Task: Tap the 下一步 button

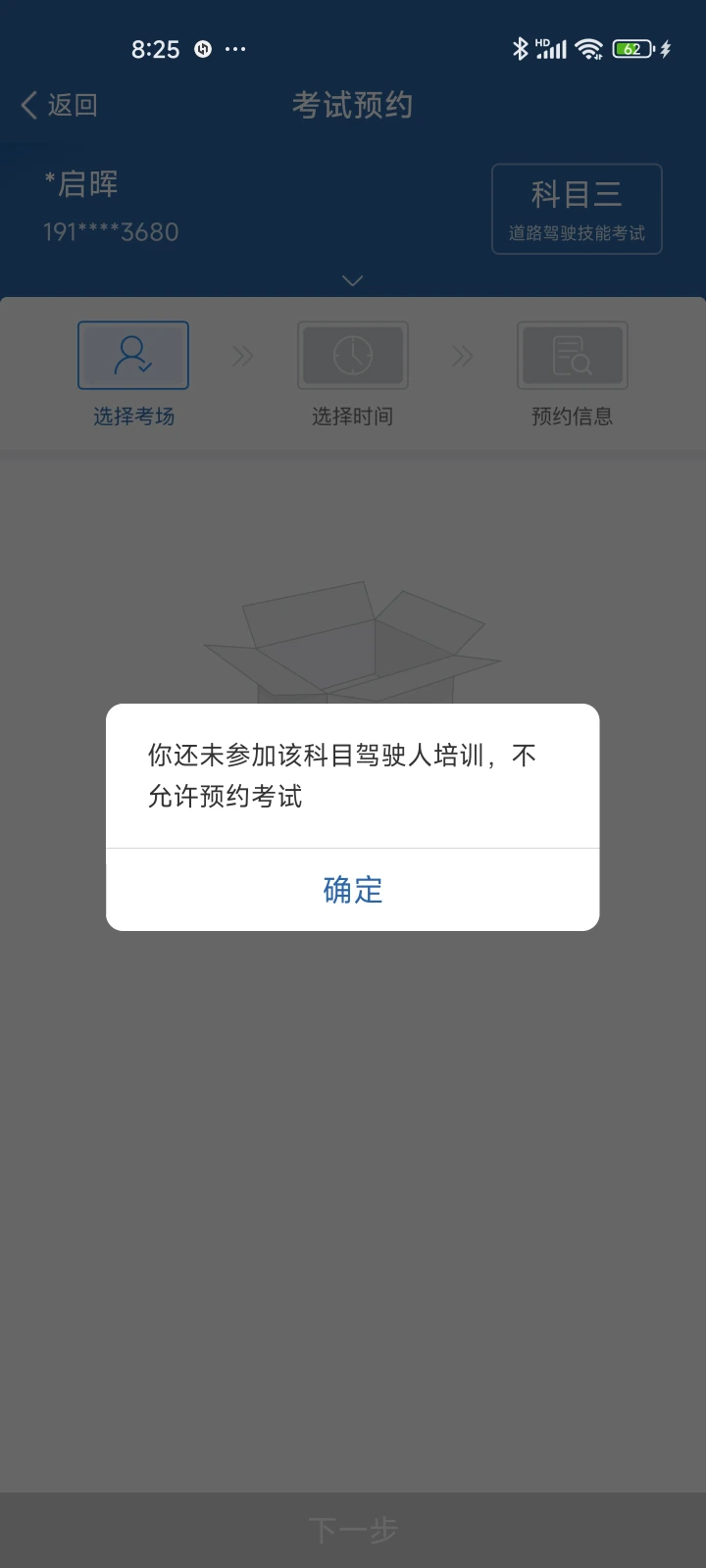Action: [x=353, y=1530]
